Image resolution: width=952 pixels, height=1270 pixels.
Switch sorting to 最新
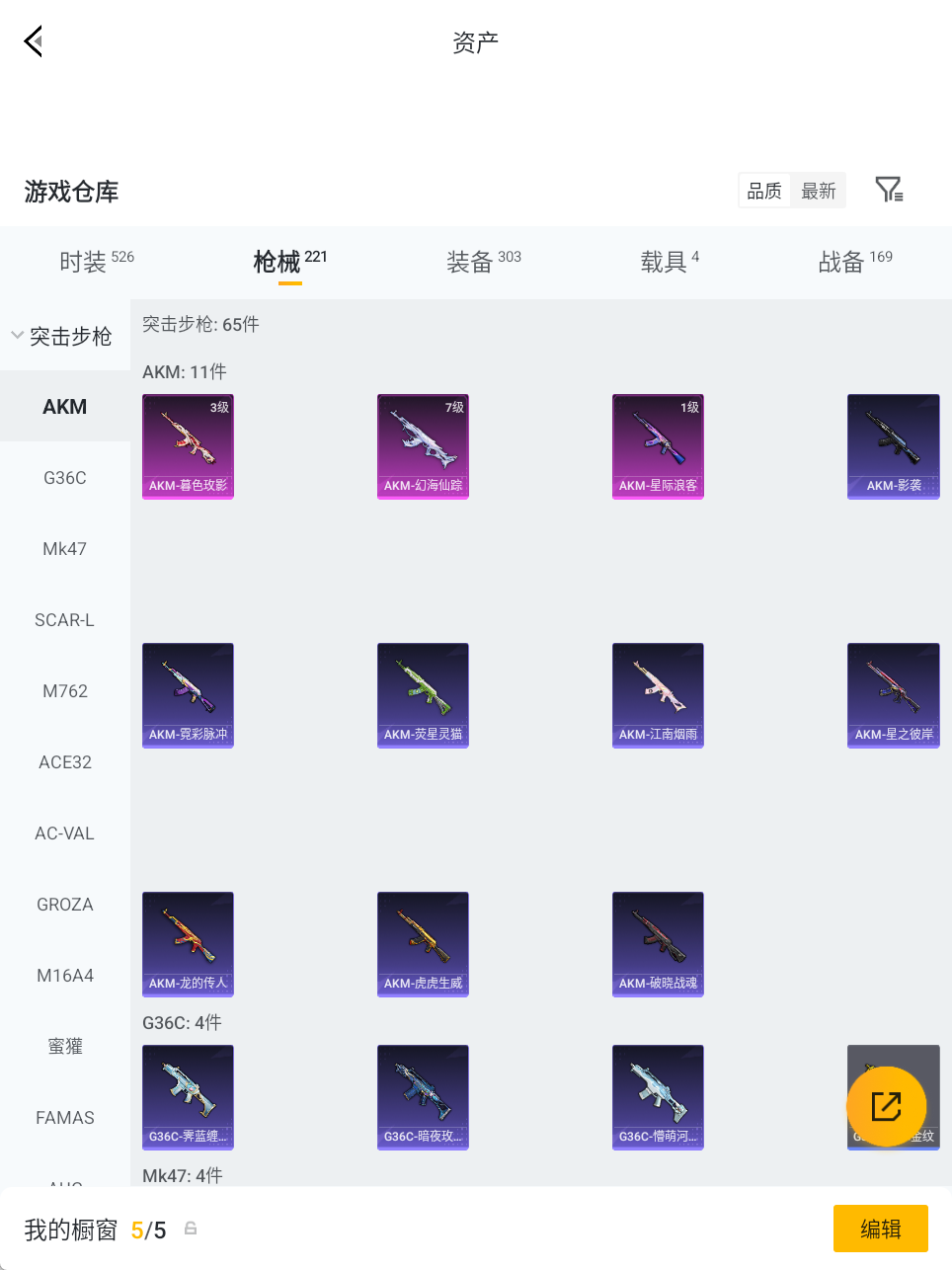pos(819,190)
